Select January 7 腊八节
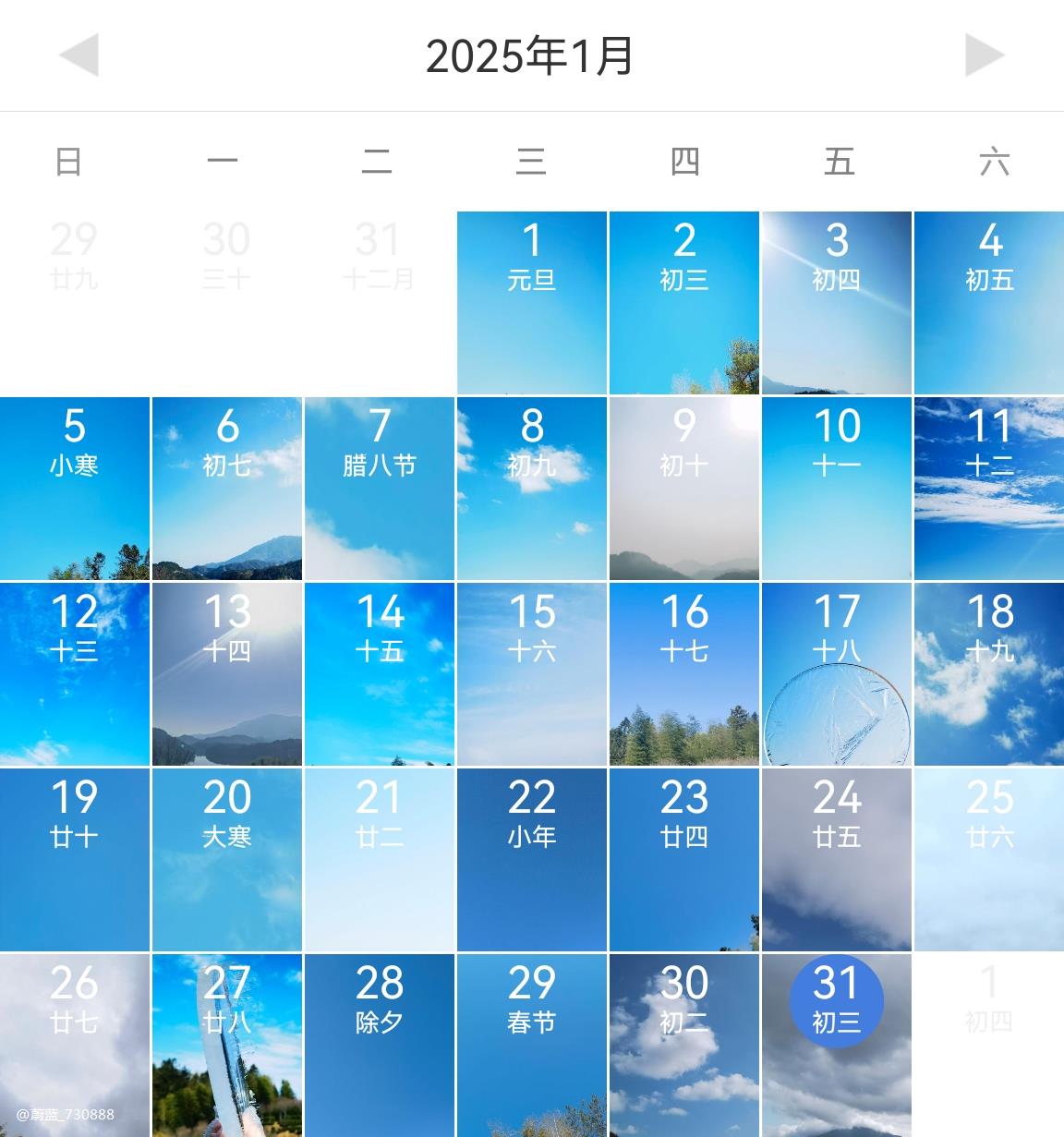Screen dimensions: 1064x1137 [380, 489]
